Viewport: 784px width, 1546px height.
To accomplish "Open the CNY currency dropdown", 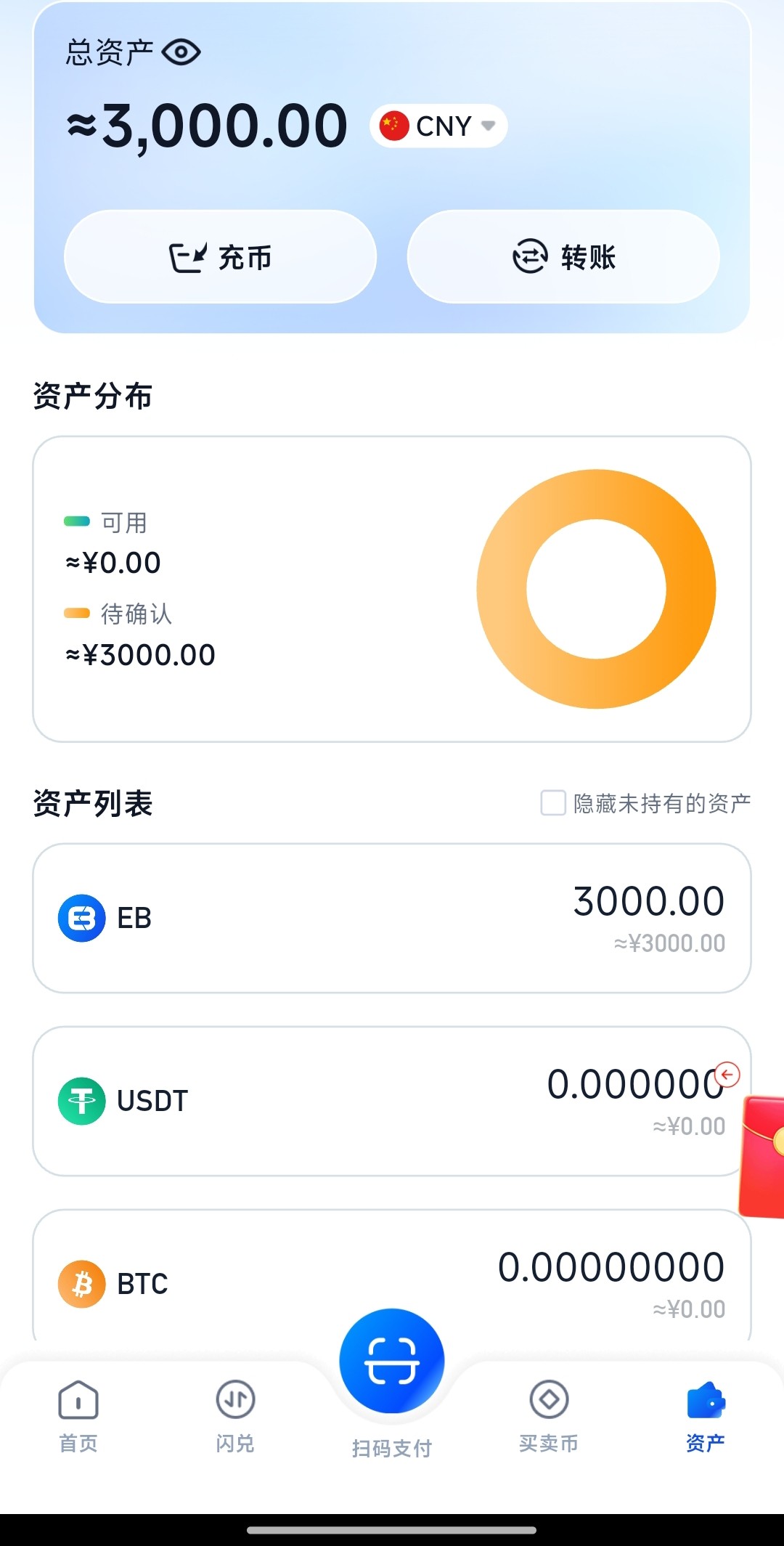I will click(x=439, y=126).
